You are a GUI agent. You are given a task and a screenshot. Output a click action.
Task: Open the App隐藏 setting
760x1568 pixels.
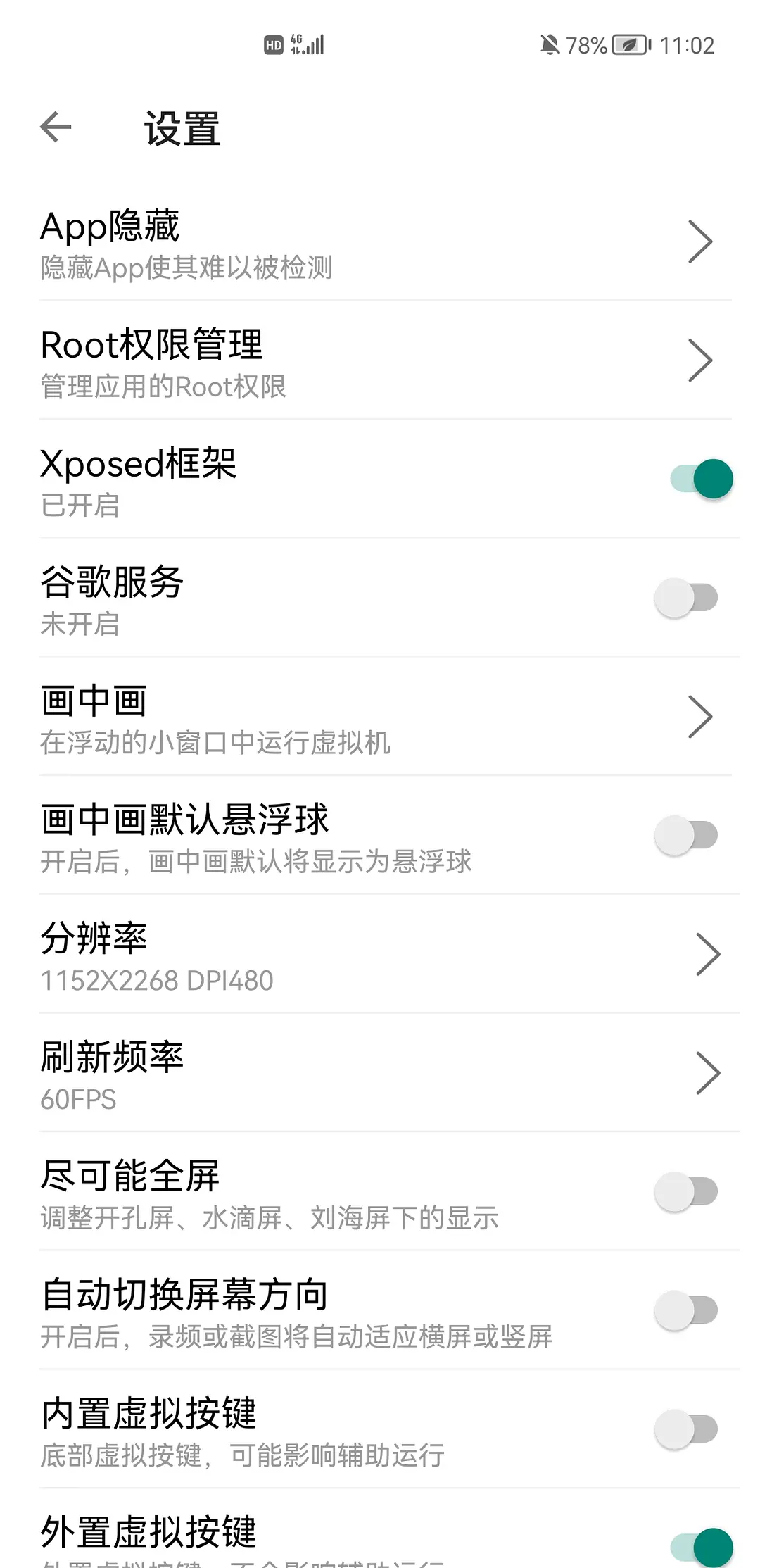click(x=380, y=243)
